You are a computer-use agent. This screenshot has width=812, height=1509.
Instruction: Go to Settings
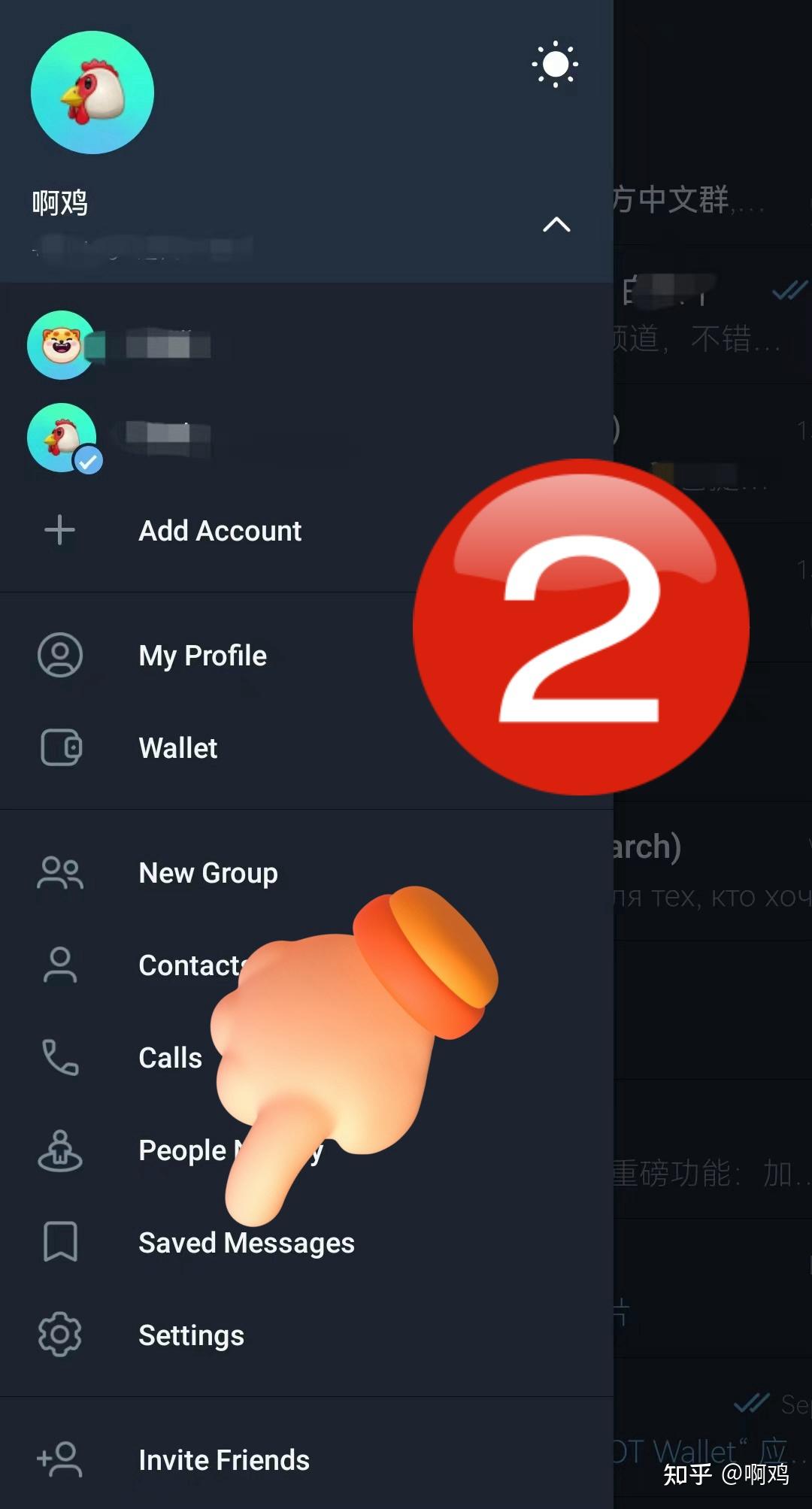191,1335
